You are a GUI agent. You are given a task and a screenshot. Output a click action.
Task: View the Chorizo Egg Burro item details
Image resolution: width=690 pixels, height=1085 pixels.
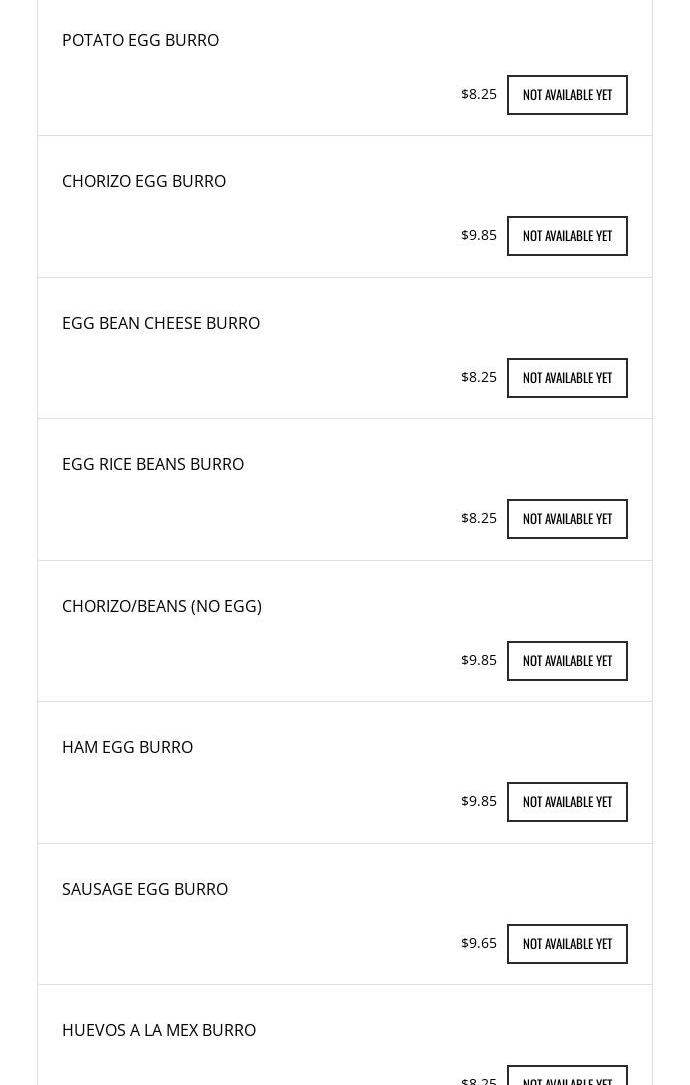tap(144, 181)
